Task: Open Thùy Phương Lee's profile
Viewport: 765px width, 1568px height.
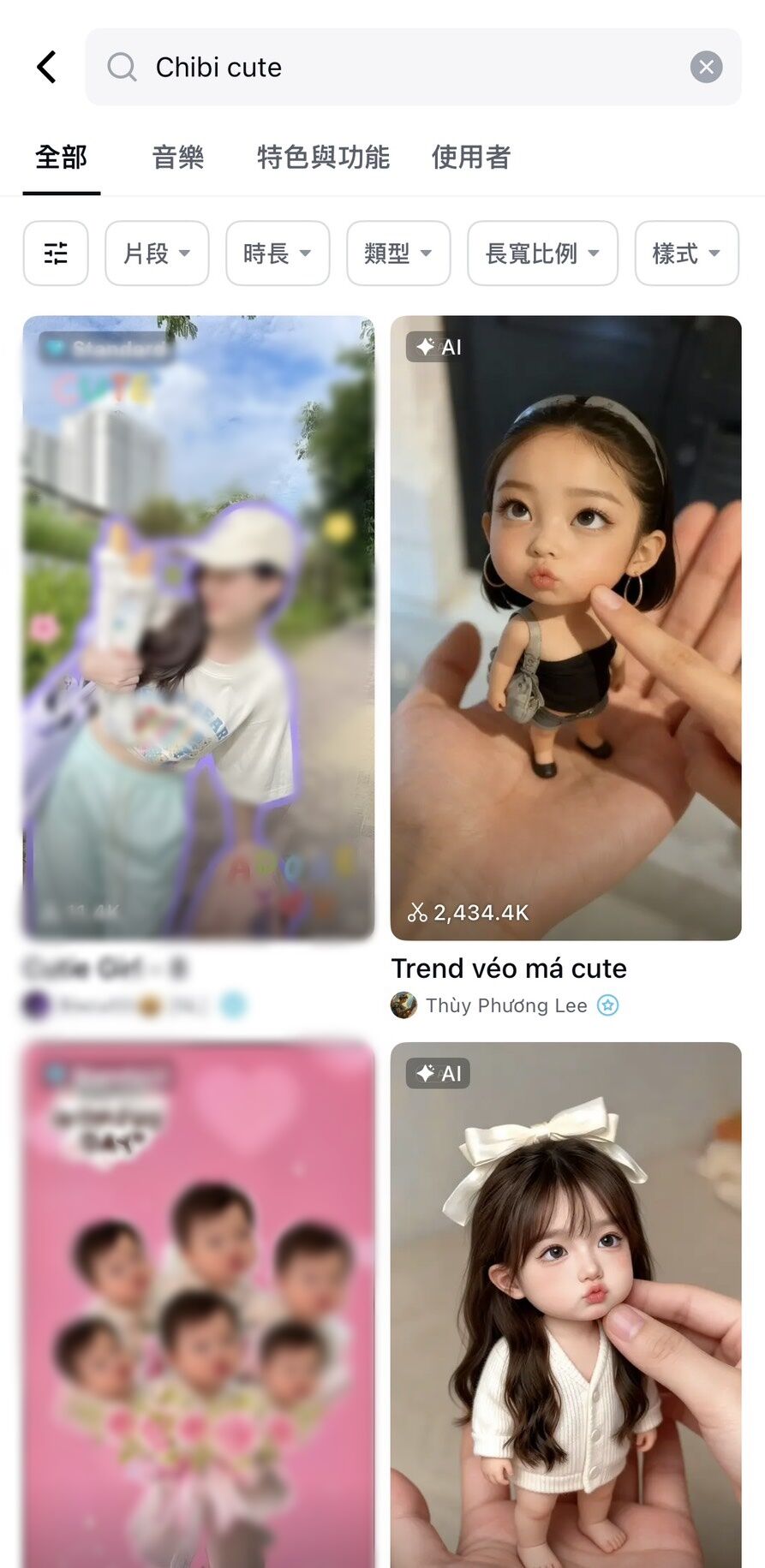Action: [505, 1005]
